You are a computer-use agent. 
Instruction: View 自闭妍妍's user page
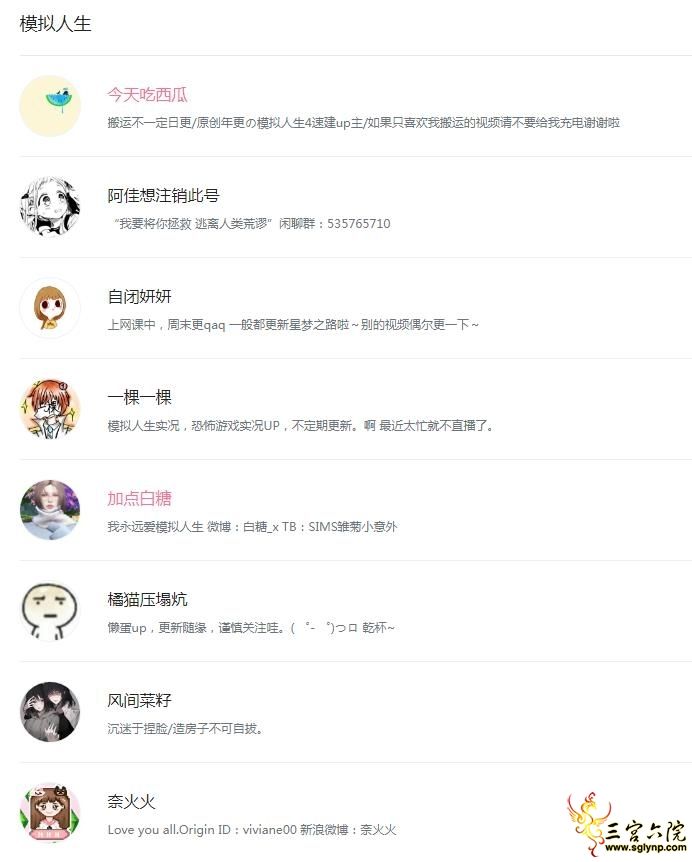(x=139, y=297)
